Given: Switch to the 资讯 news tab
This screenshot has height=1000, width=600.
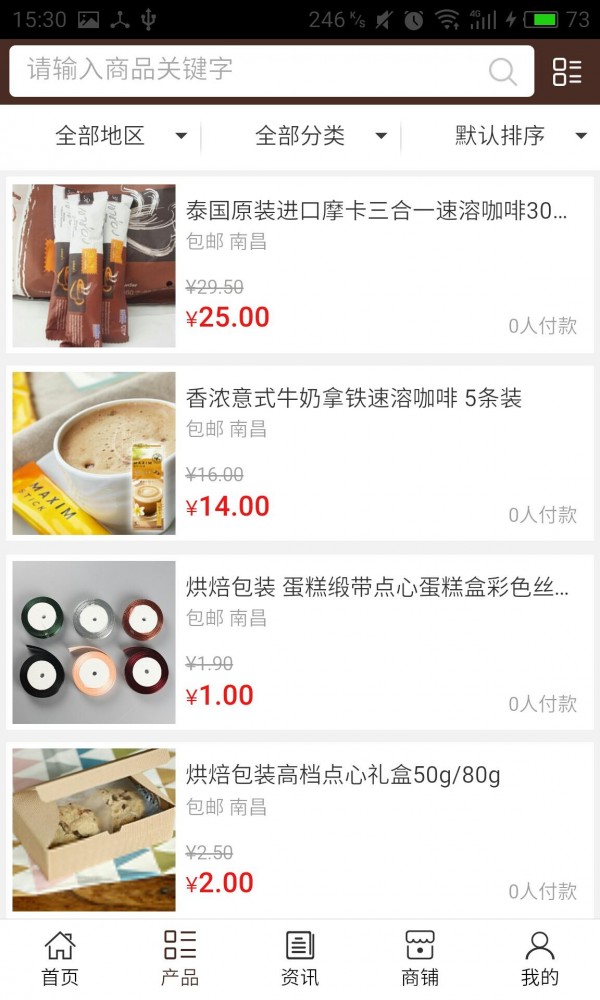Looking at the screenshot, I should coord(300,959).
